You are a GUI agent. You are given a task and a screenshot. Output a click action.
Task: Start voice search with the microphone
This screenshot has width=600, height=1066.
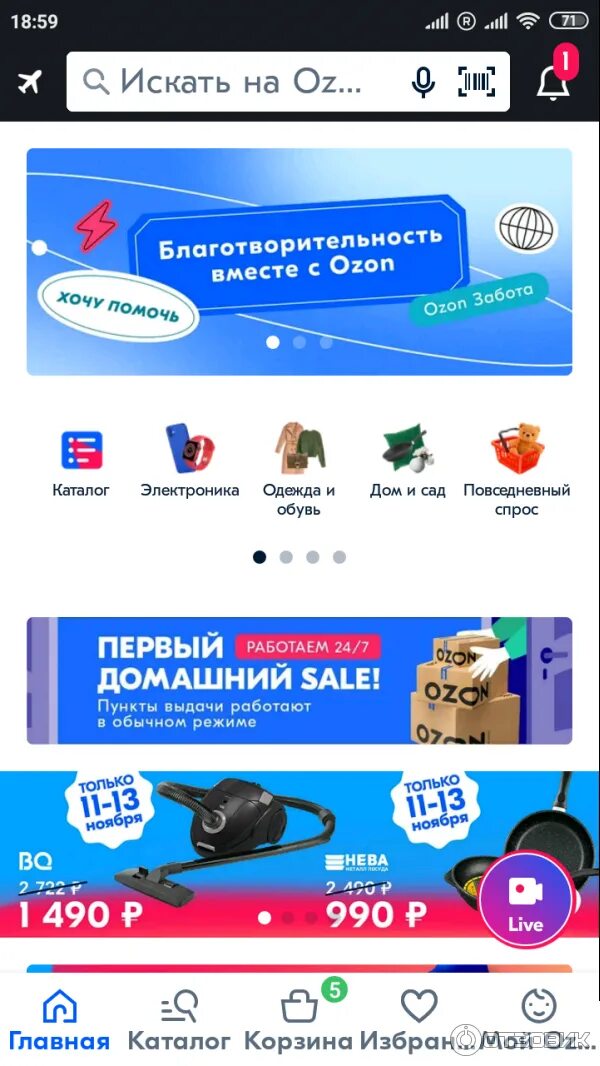423,82
